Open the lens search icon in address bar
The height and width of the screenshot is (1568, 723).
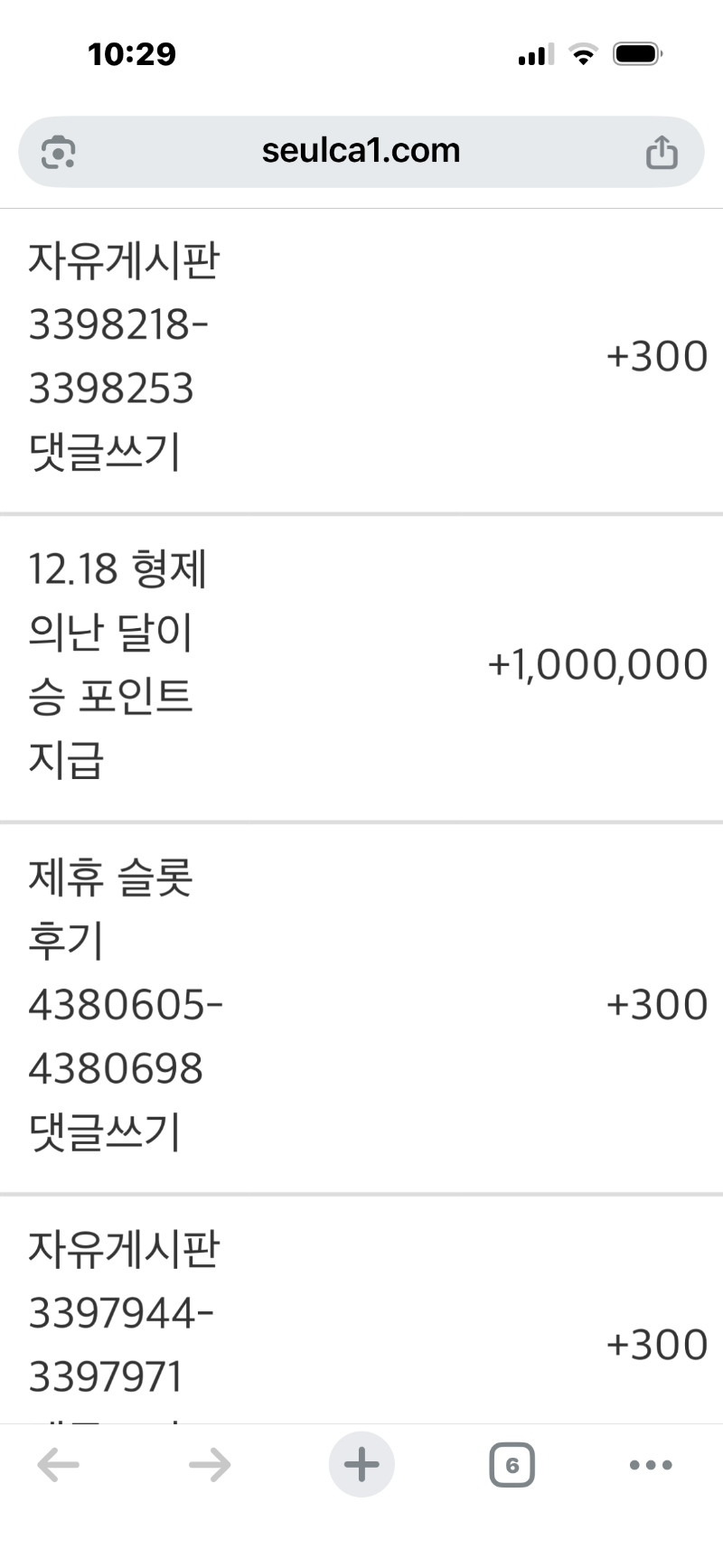[x=59, y=152]
